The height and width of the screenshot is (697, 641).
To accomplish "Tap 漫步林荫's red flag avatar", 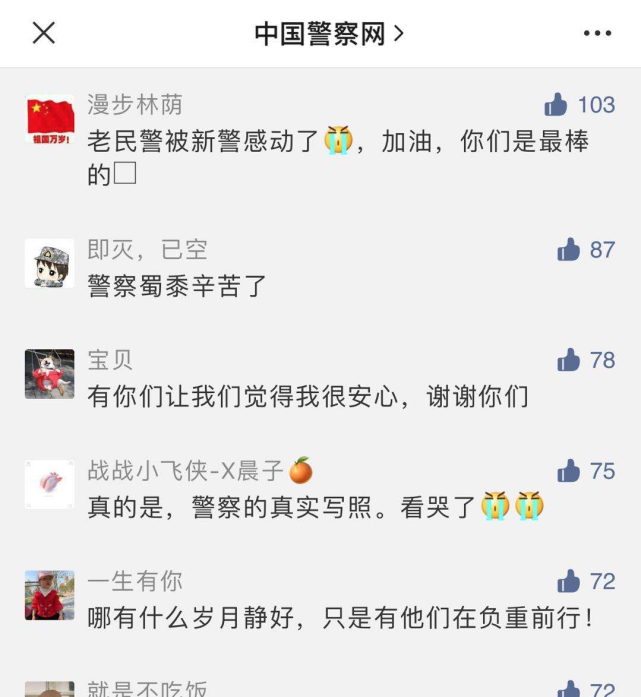I will coord(49,120).
